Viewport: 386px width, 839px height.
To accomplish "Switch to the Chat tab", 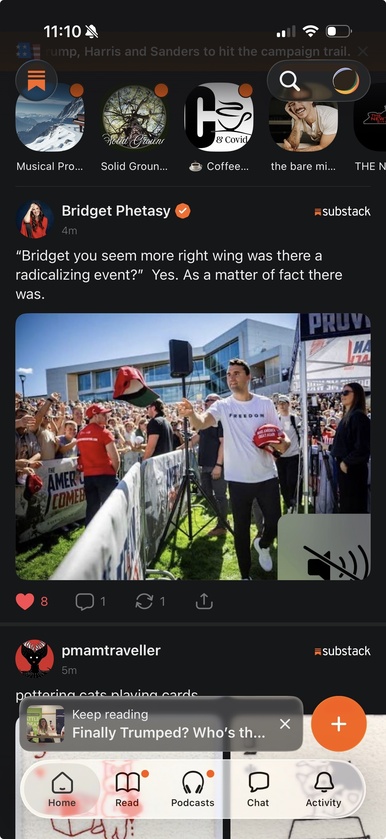I will point(258,789).
